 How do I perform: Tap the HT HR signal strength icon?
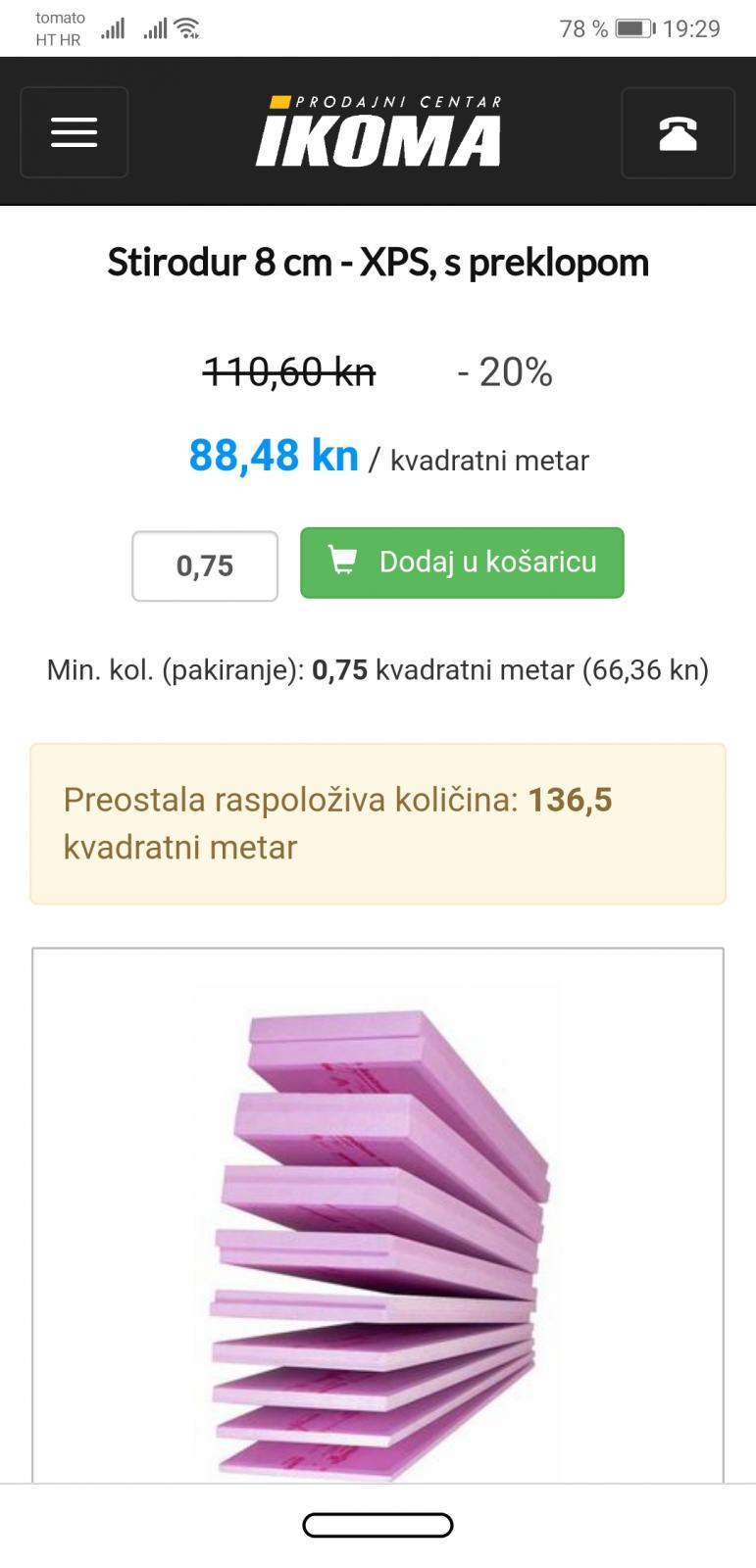155,26
